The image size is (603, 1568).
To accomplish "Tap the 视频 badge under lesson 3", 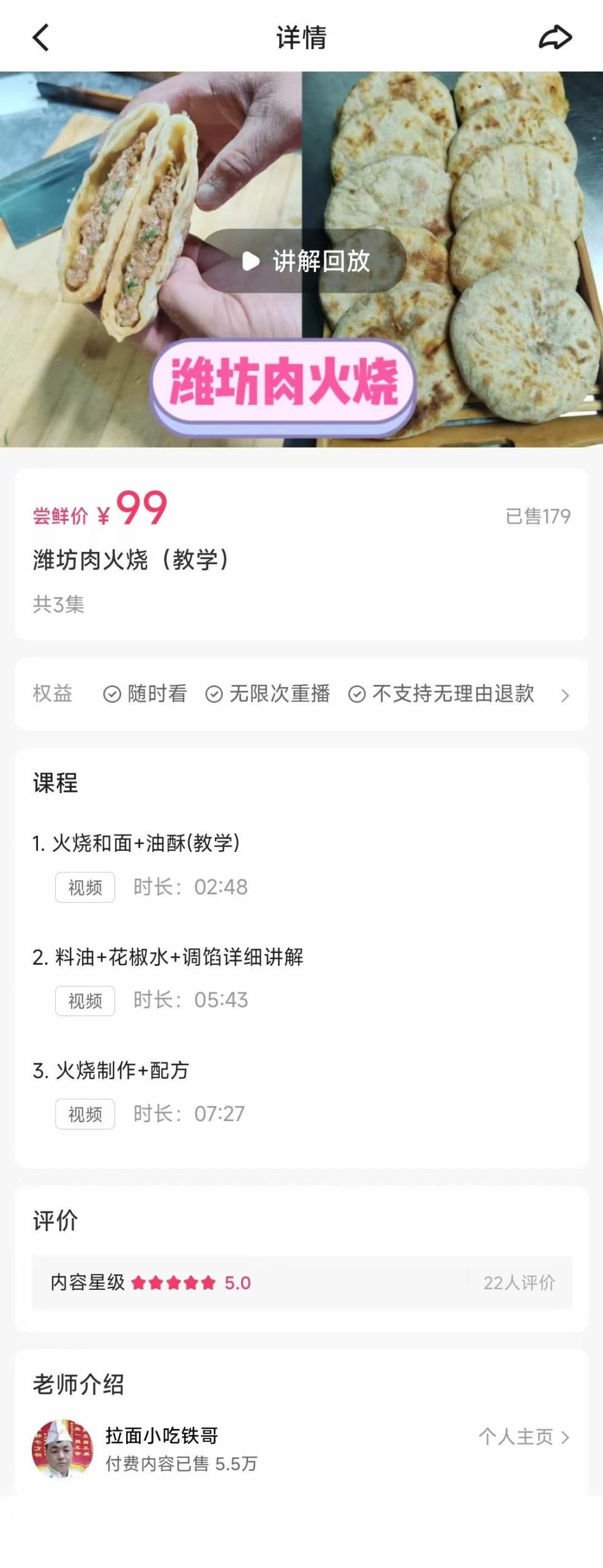I will click(x=84, y=1114).
